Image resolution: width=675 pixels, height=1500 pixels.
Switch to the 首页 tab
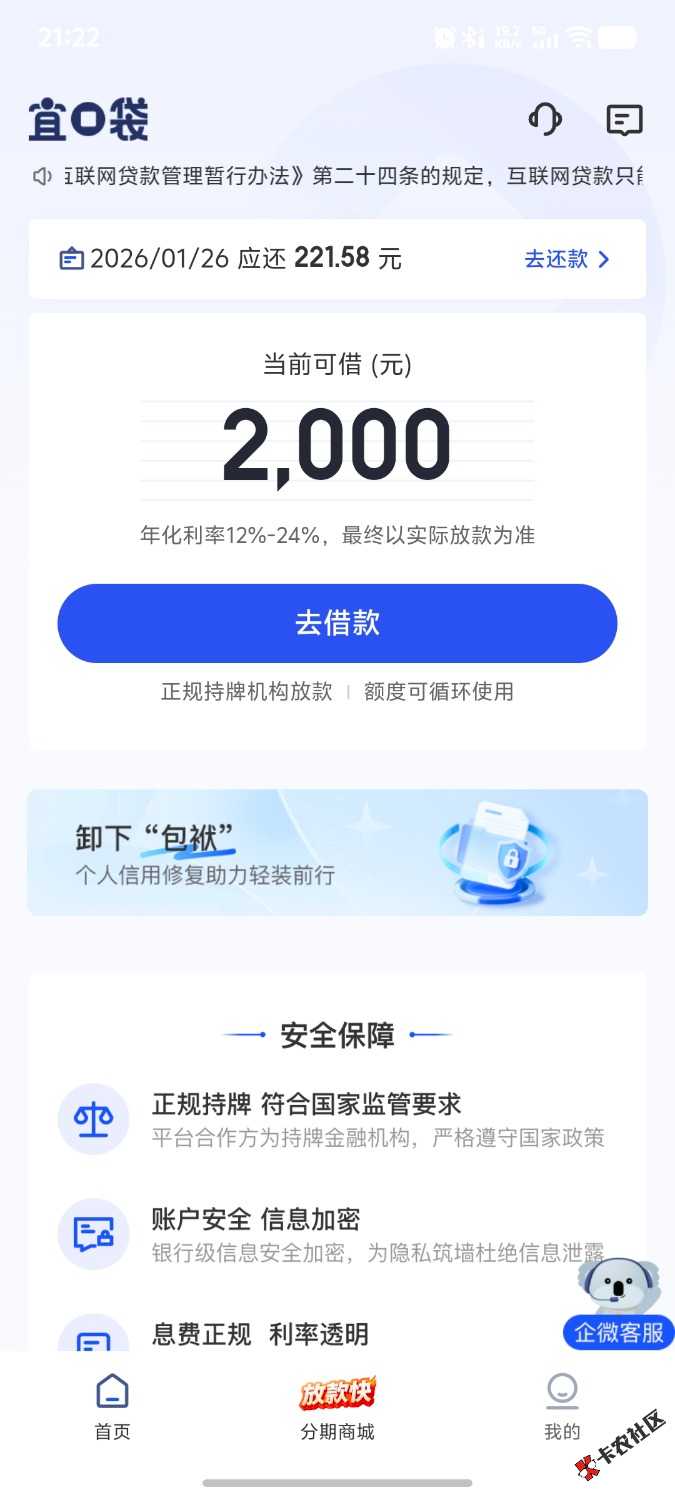(x=112, y=1405)
